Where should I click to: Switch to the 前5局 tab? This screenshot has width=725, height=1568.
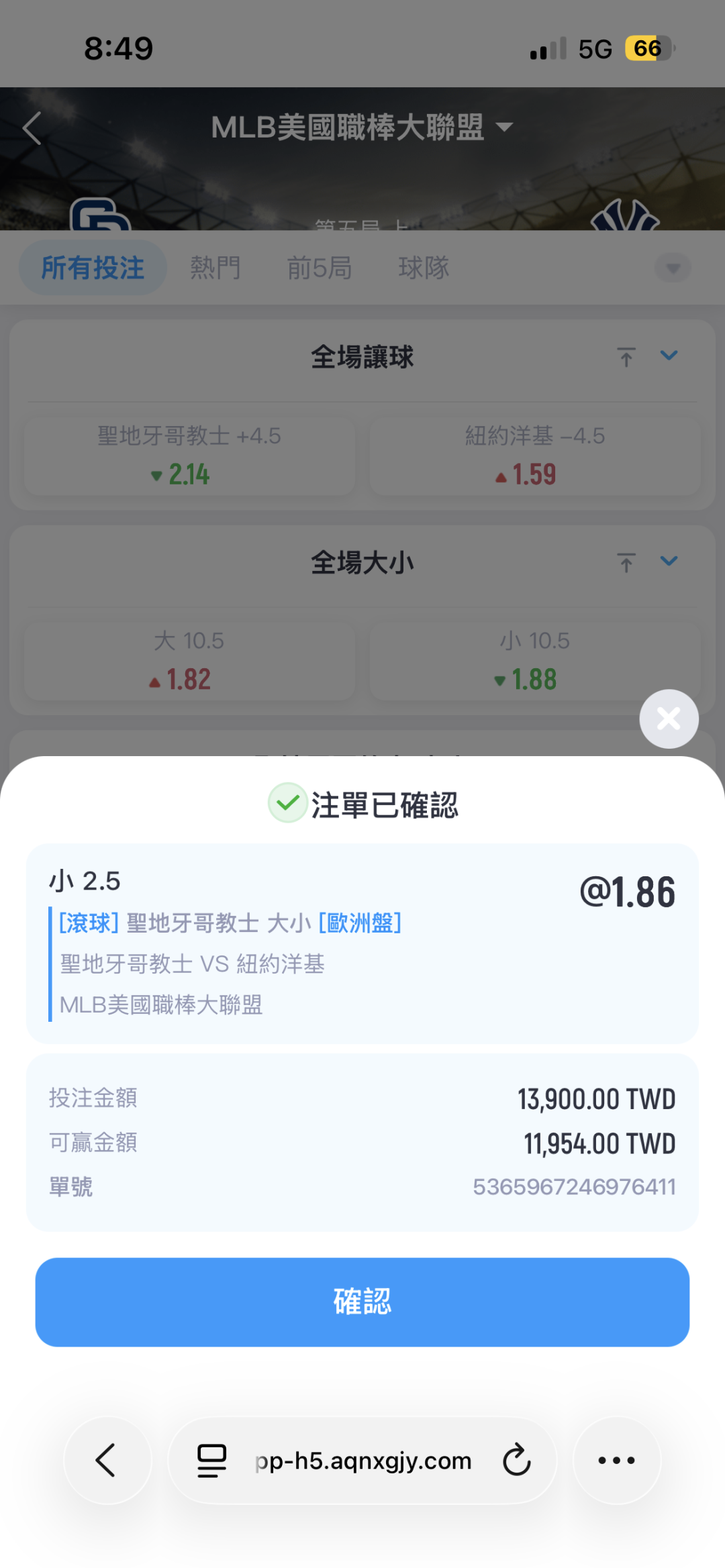[320, 268]
